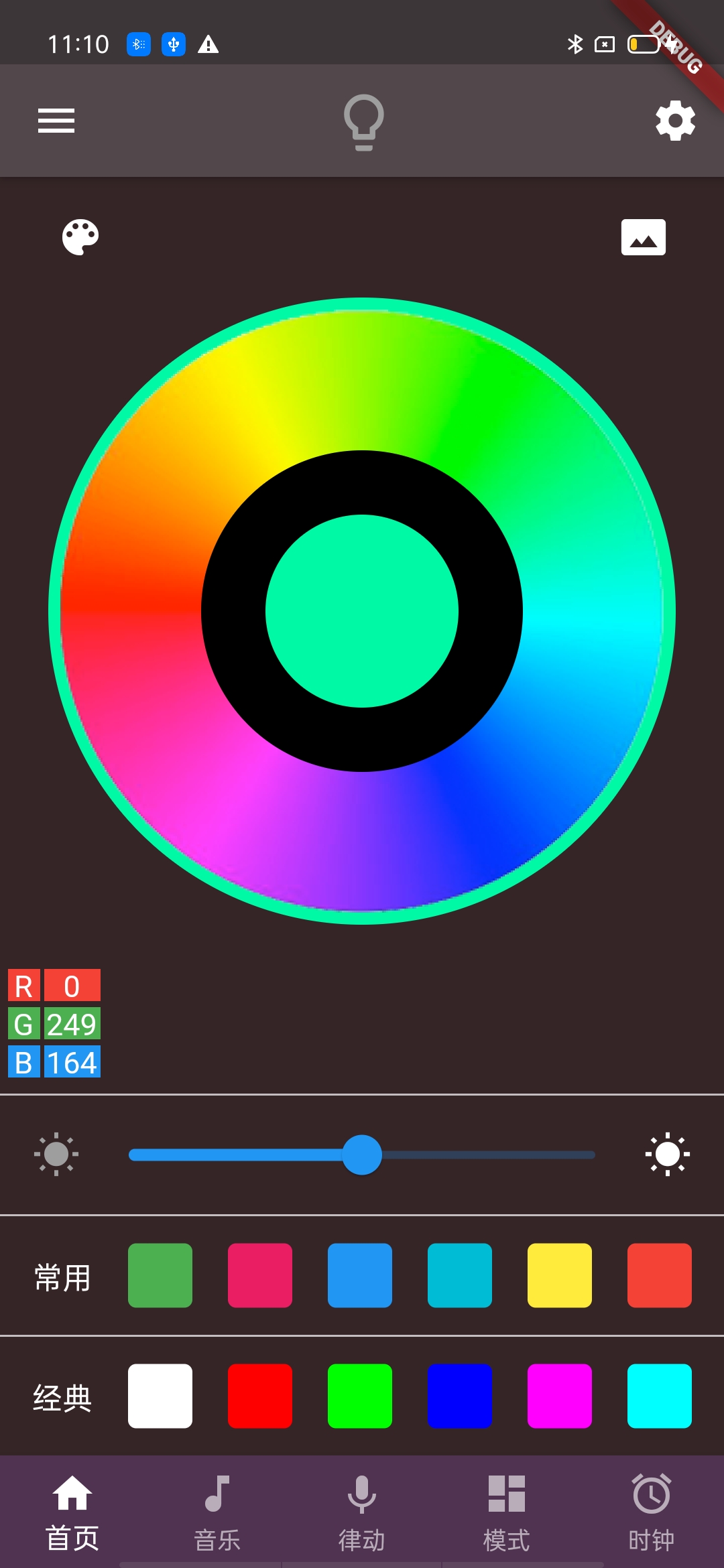Pick the yellow swatch in 常用 row
This screenshot has width=724, height=1568.
click(x=560, y=1275)
